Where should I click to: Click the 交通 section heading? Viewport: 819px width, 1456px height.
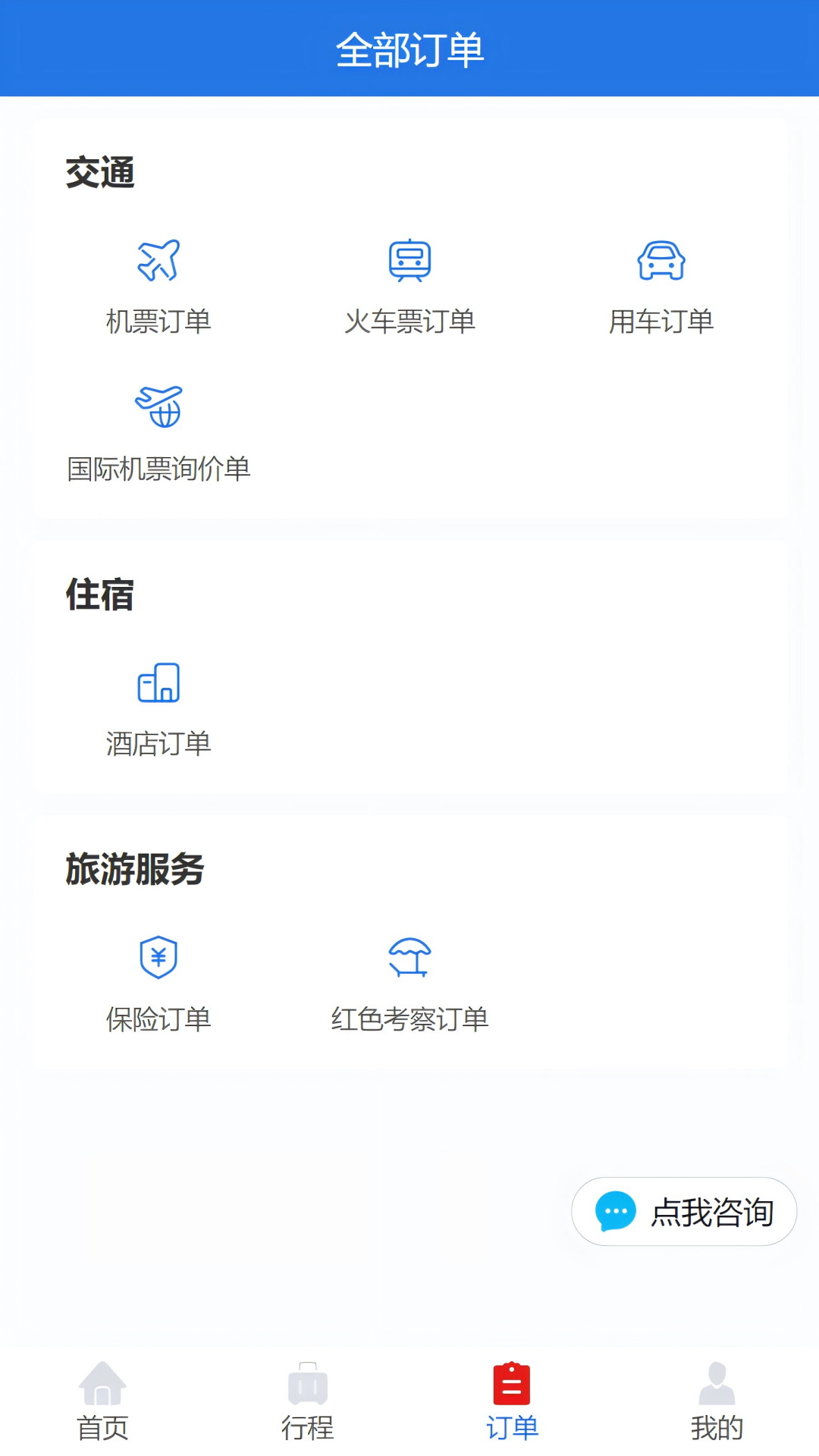pos(100,171)
